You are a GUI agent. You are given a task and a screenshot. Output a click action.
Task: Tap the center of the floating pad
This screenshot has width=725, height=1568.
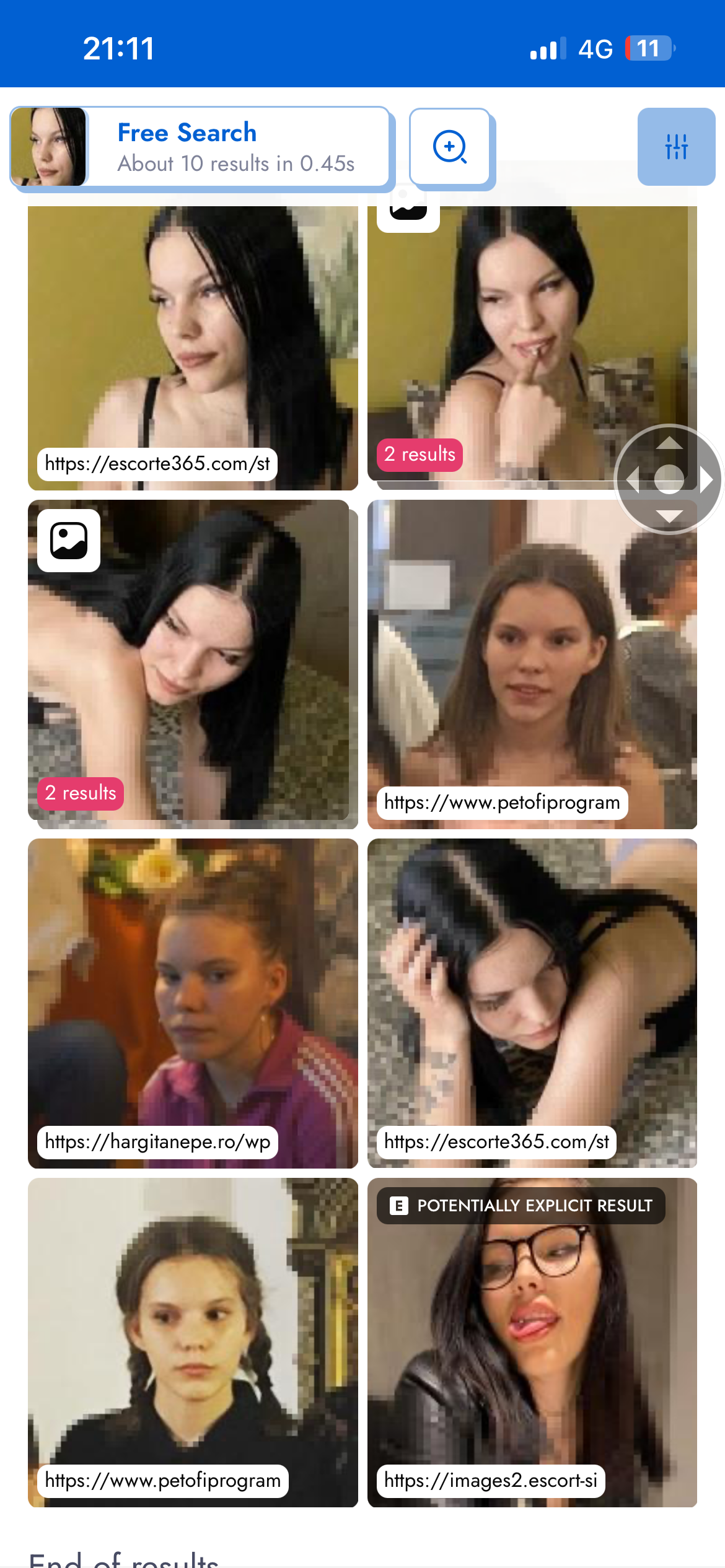[669, 479]
